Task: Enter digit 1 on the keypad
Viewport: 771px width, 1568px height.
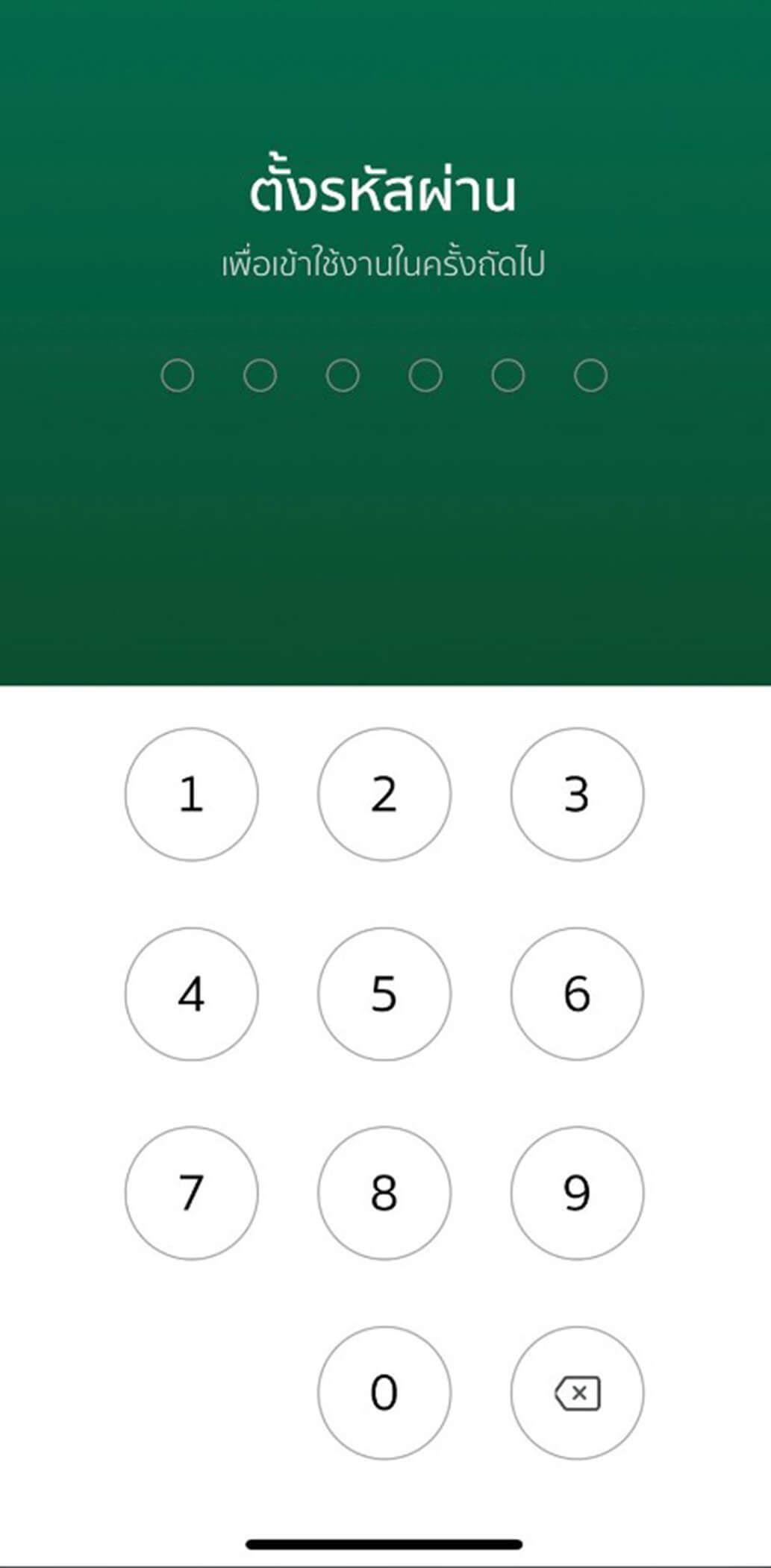Action: pyautogui.click(x=191, y=794)
